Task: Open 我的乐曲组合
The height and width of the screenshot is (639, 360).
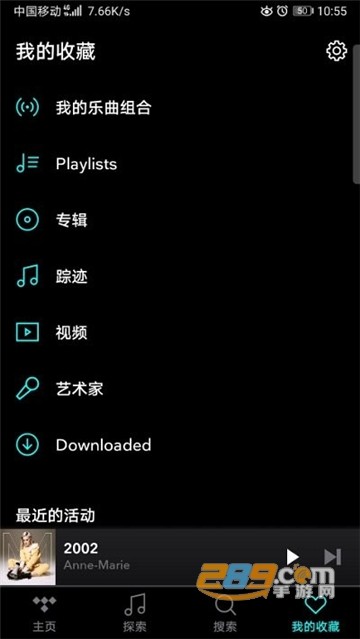Action: (180, 108)
